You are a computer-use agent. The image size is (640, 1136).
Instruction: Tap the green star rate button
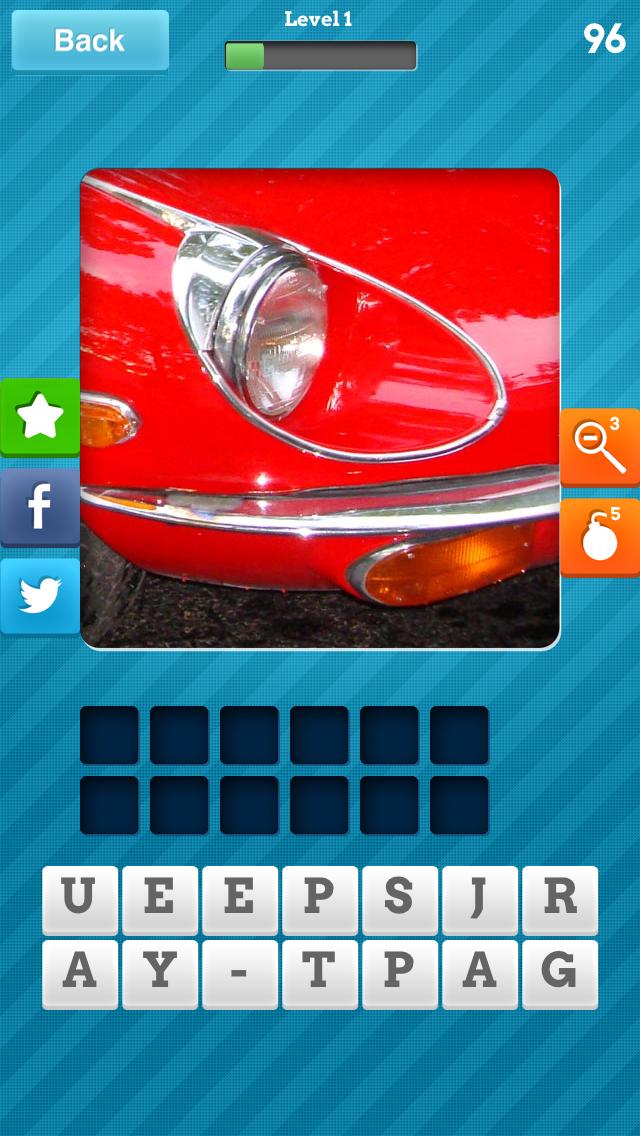pyautogui.click(x=40, y=417)
